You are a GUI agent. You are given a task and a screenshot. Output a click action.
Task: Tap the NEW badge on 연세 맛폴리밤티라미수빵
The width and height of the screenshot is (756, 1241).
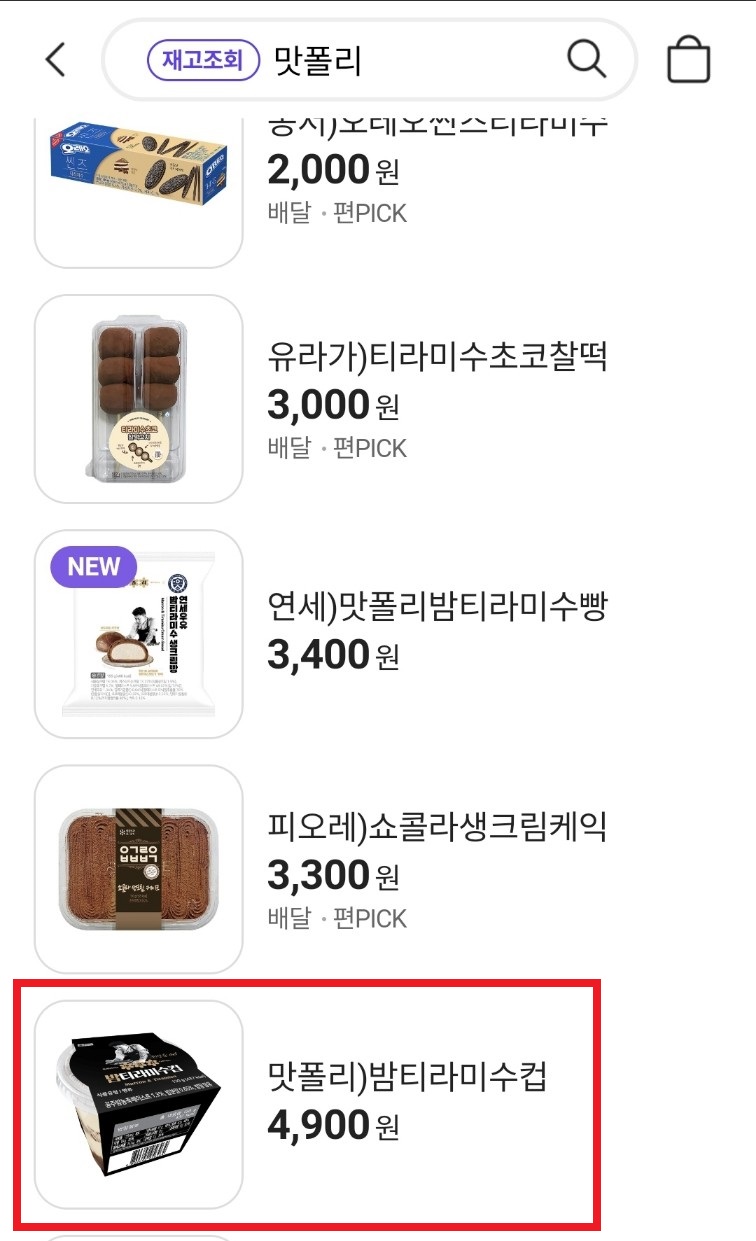pyautogui.click(x=92, y=567)
